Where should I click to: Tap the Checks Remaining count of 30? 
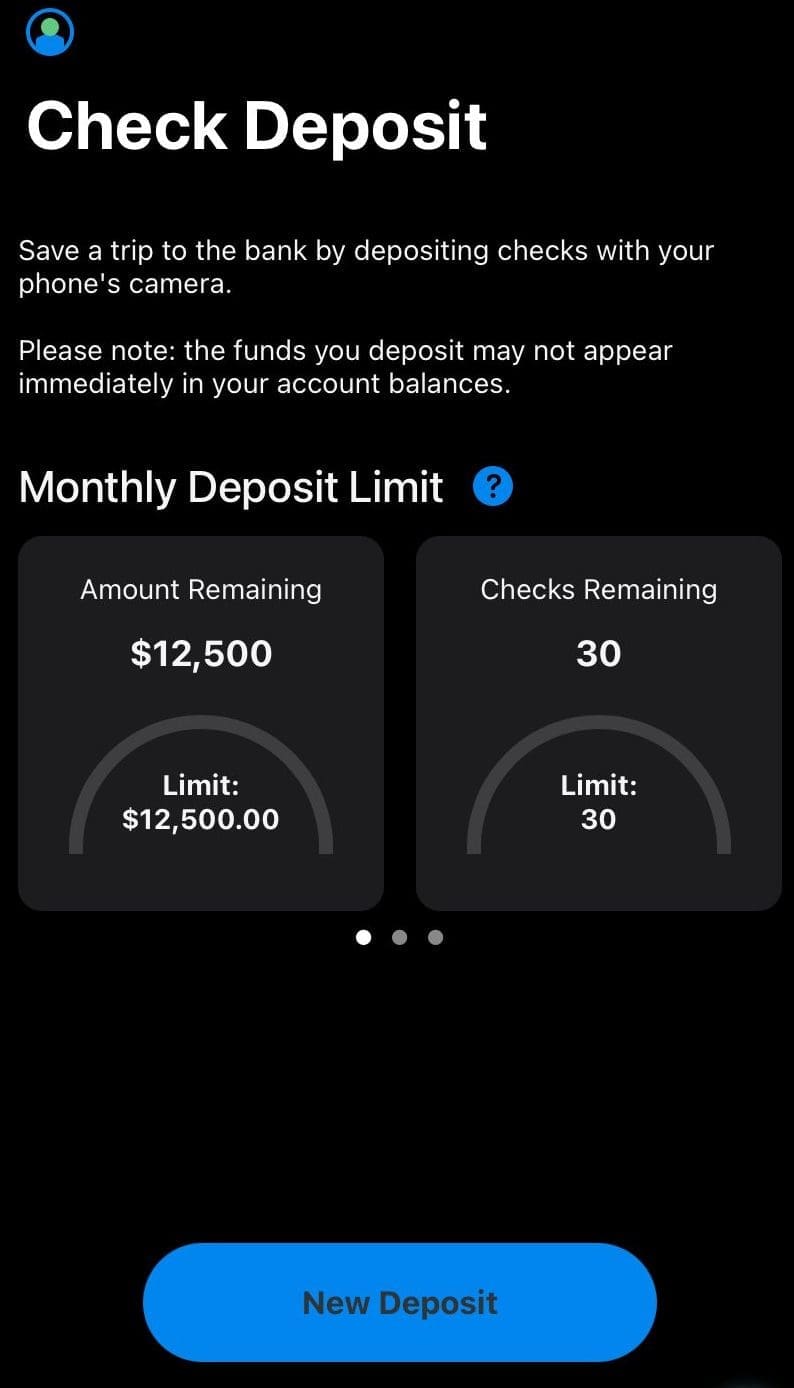tap(598, 653)
